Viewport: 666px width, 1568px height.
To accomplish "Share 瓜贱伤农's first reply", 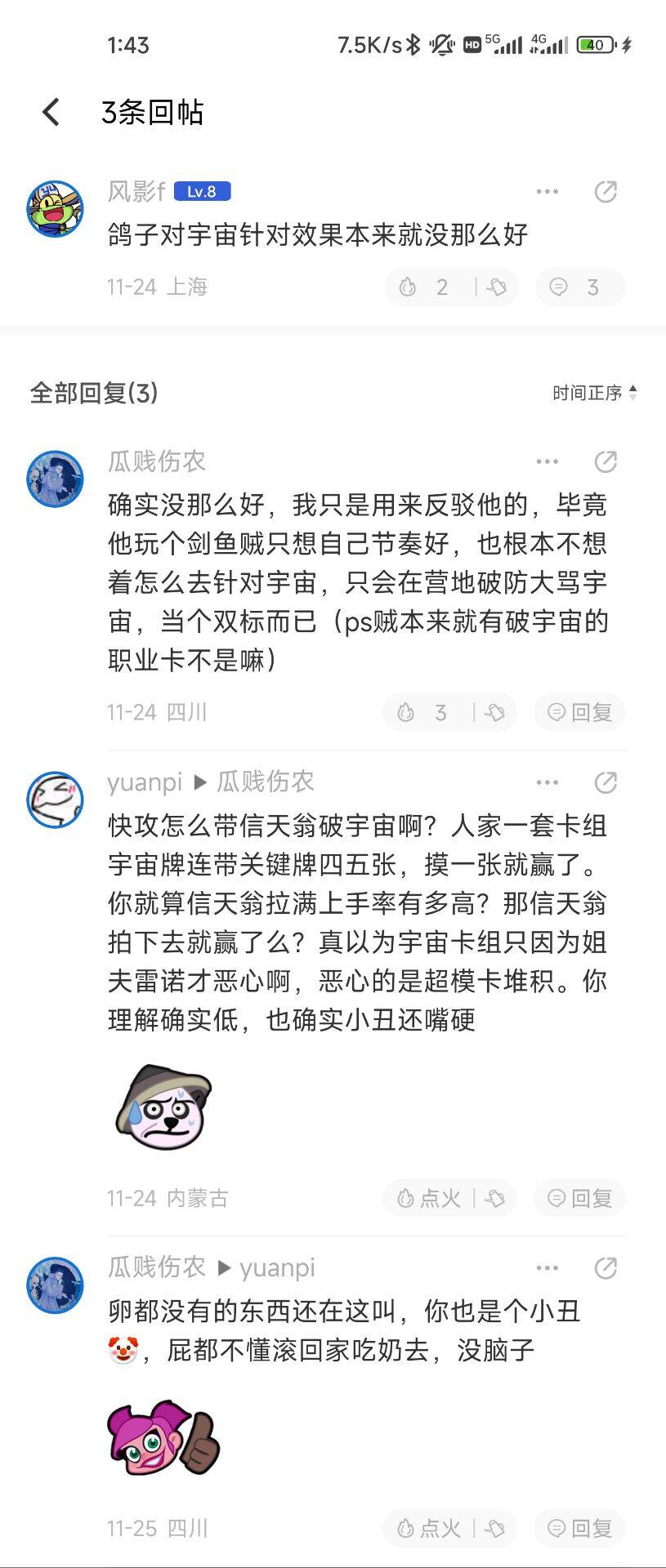I will click(x=606, y=462).
